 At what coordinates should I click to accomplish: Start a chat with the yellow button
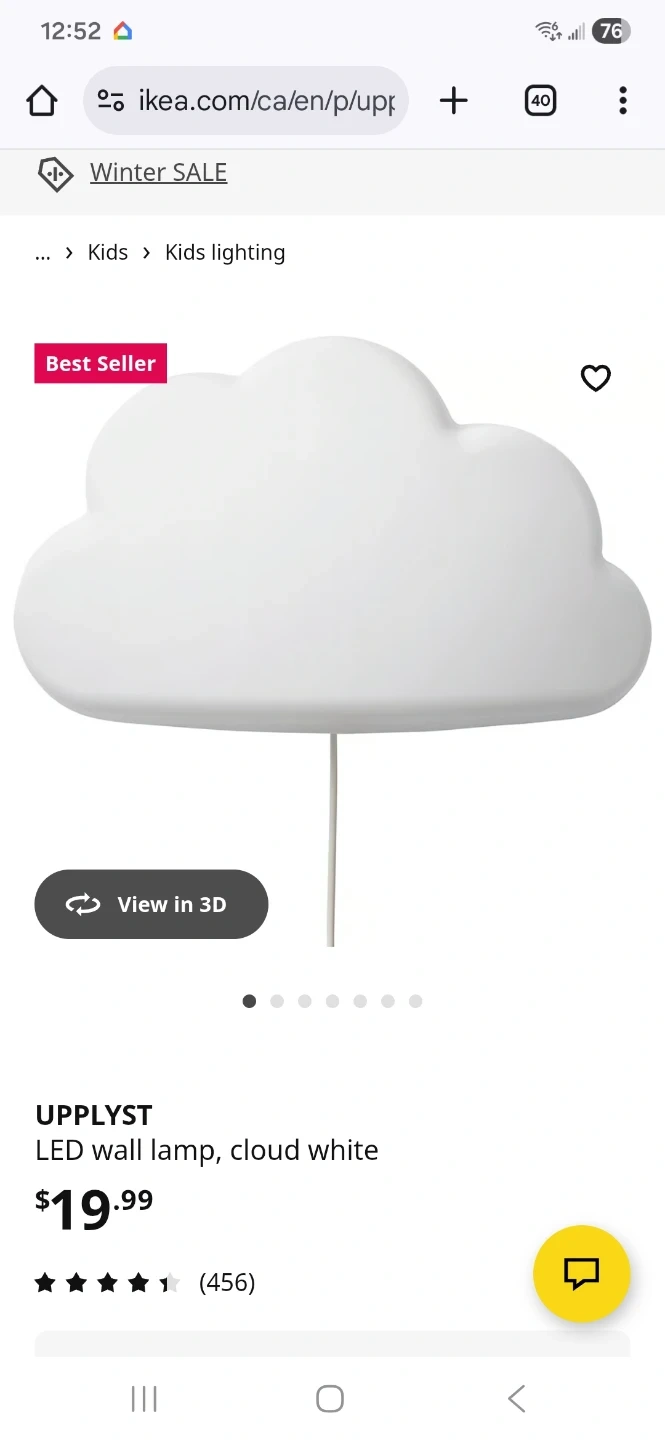point(581,1273)
